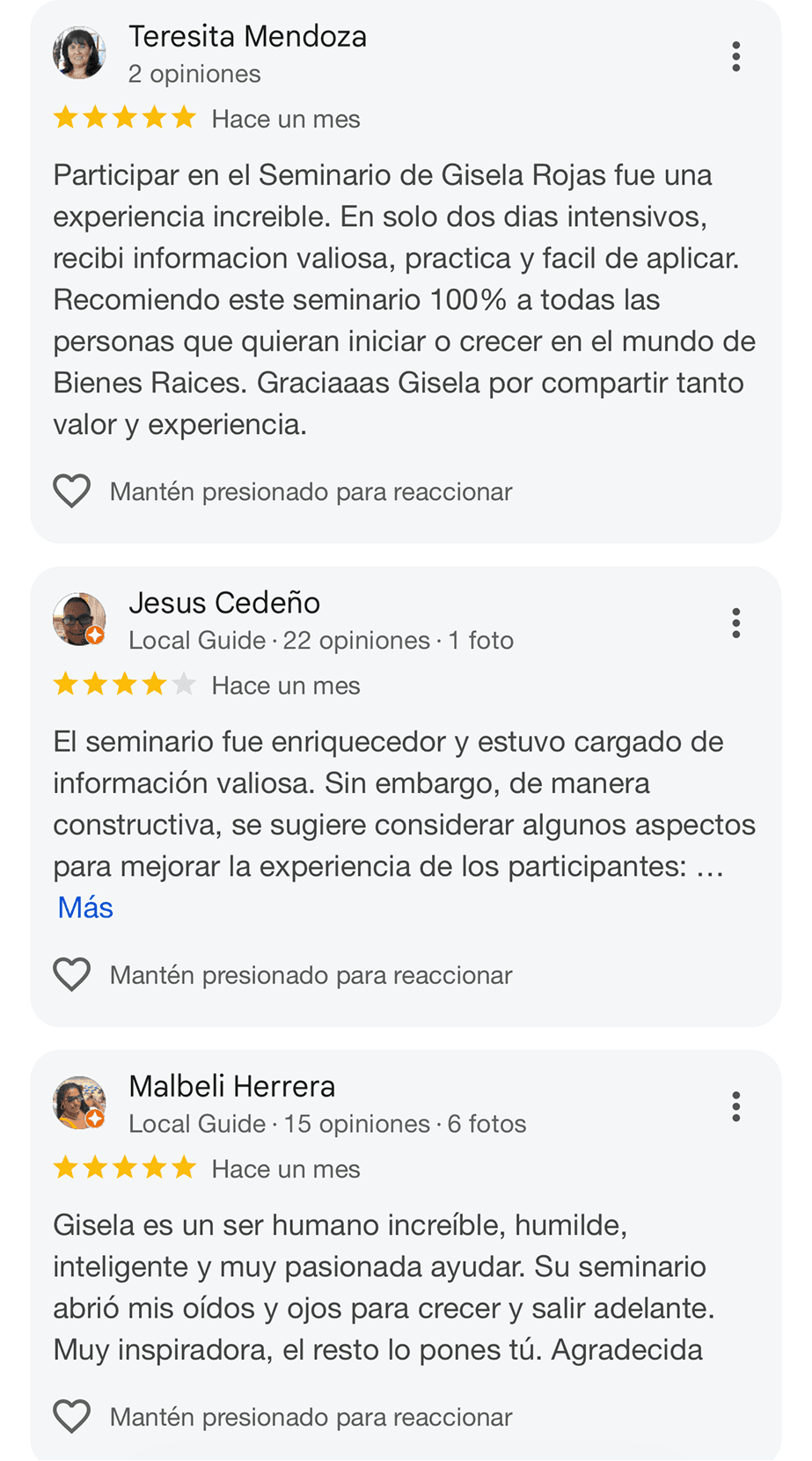View Teresita Mendoza's profile picture

[79, 53]
